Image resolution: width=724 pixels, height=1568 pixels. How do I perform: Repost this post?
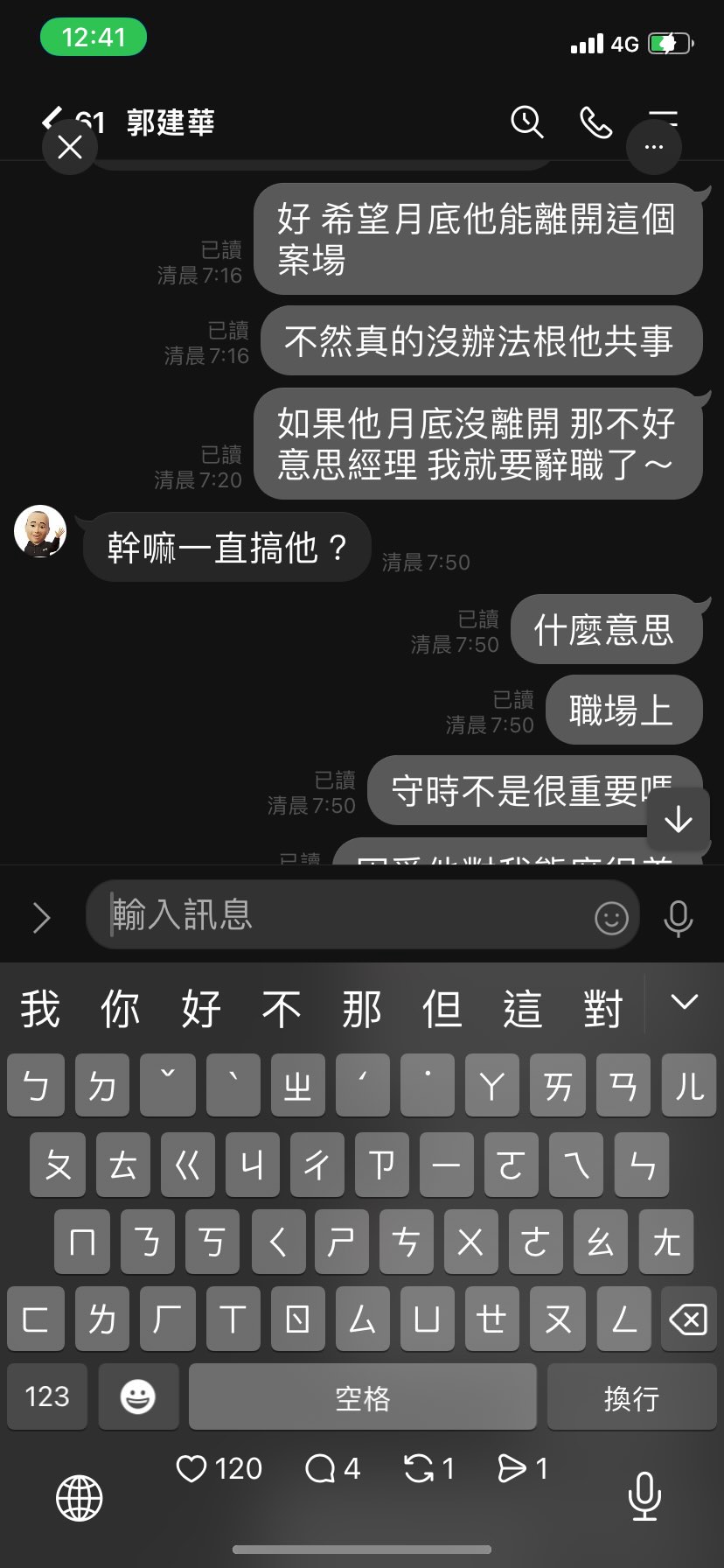point(419,1468)
